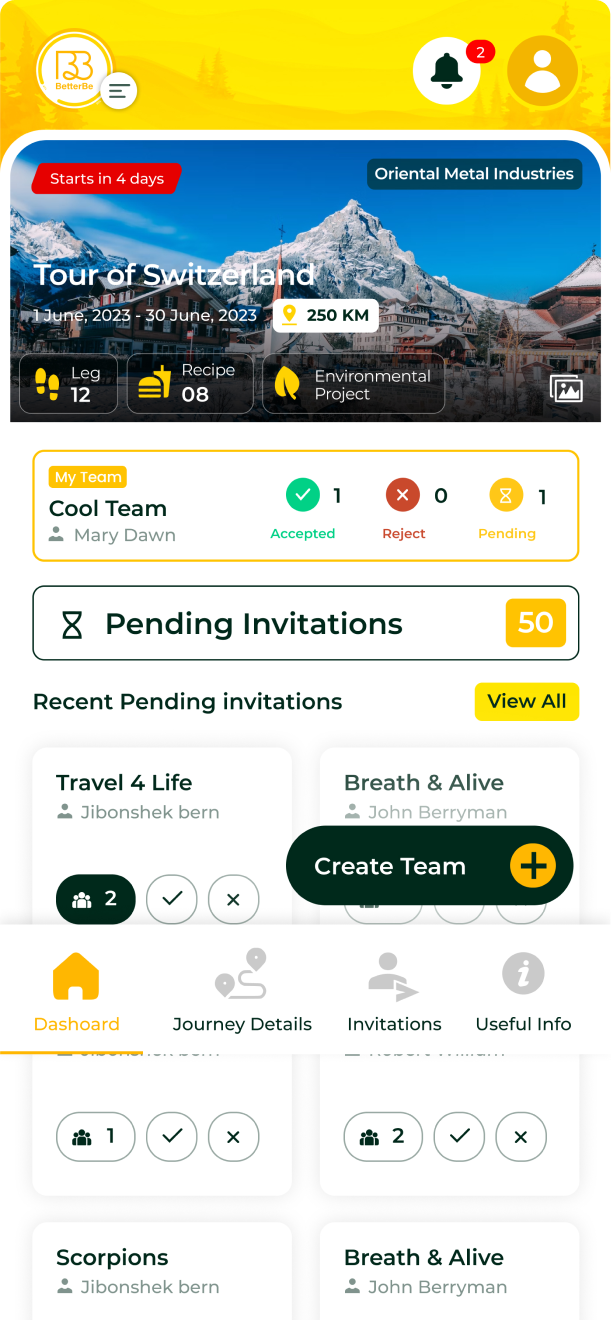
Task: Tap View All pending invitations
Action: (x=527, y=701)
